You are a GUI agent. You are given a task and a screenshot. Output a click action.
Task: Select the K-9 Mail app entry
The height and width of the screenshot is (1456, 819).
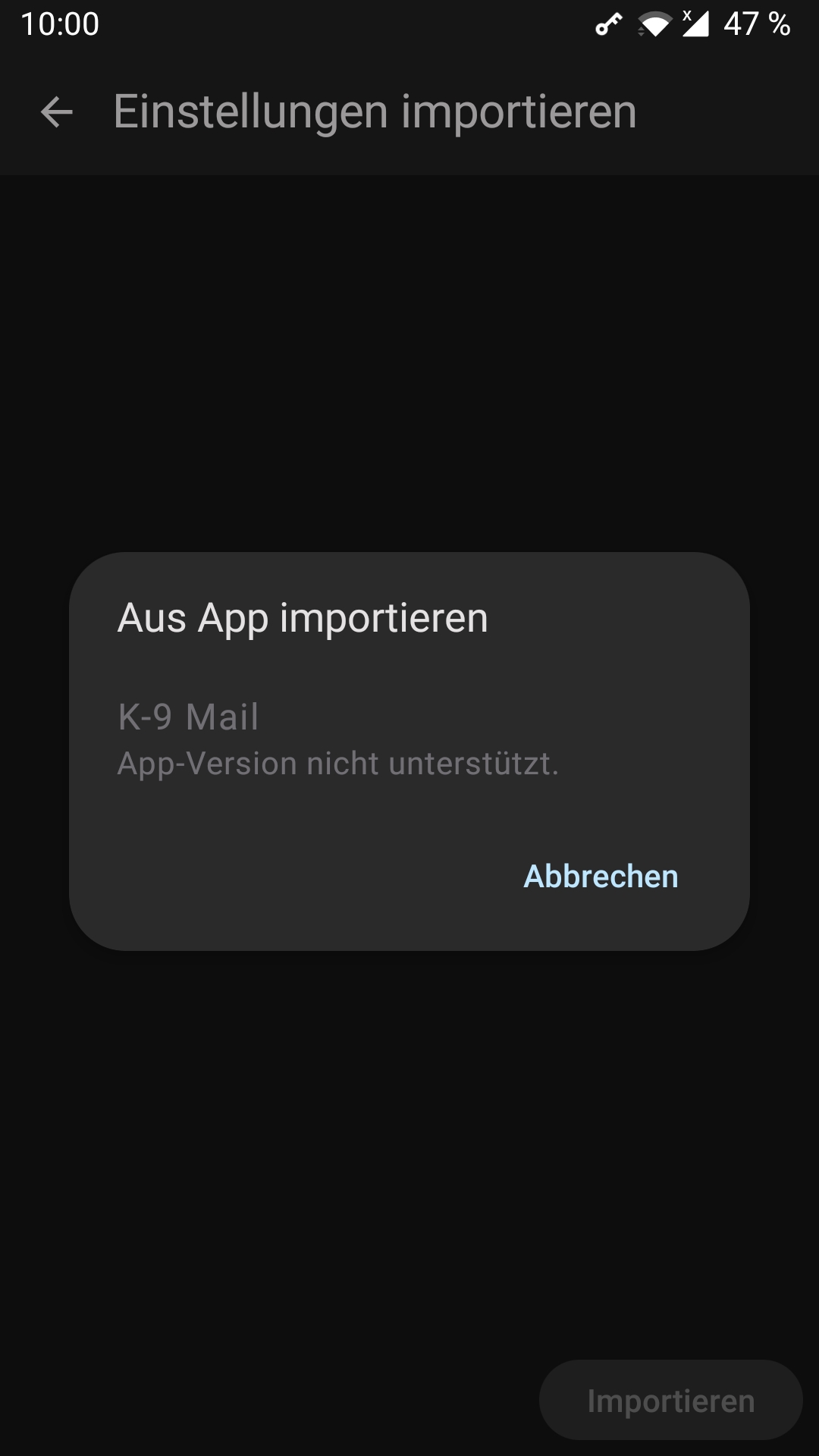click(337, 739)
